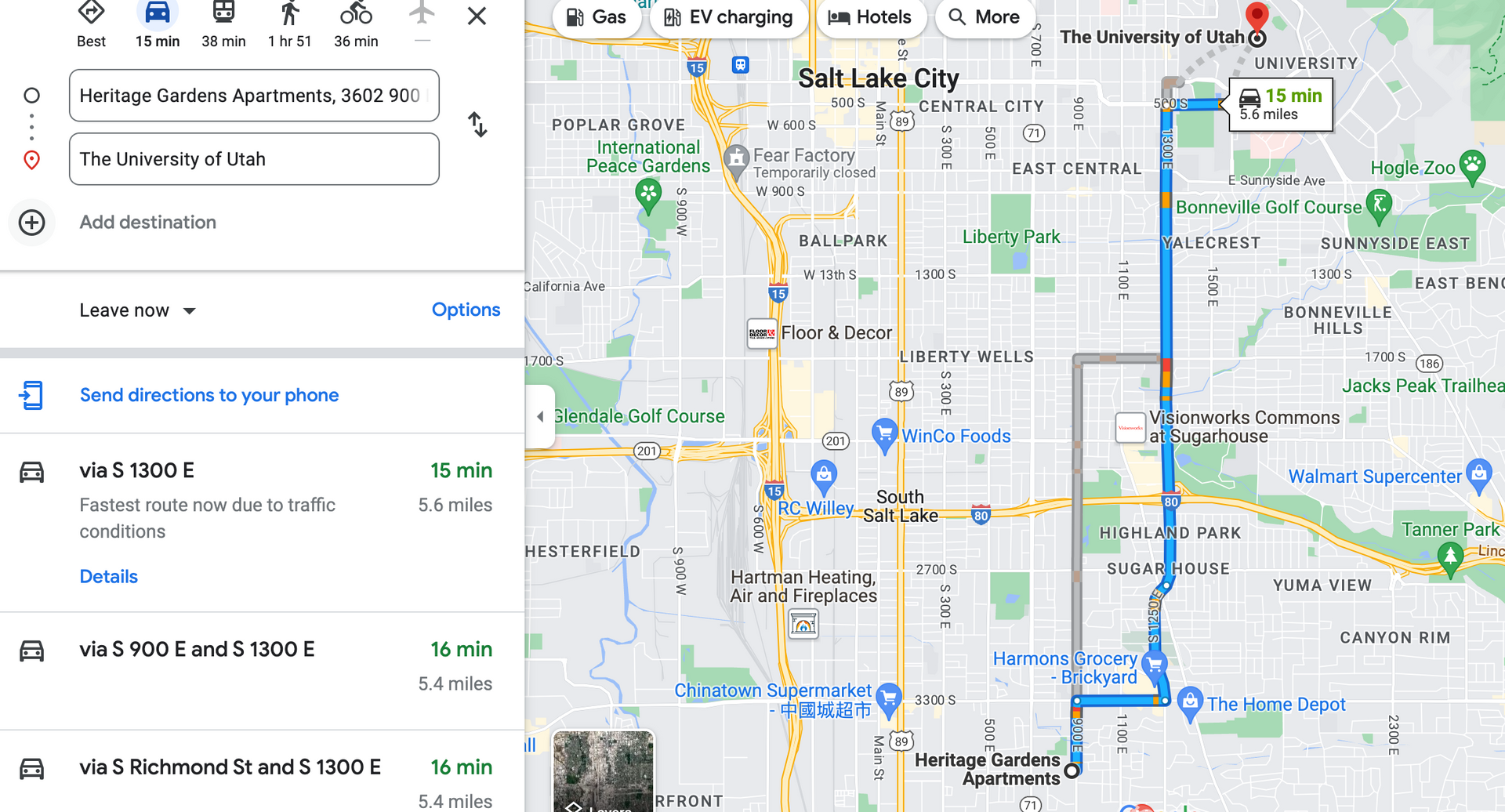Viewport: 1505px width, 812px height.
Task: Select the Best travel mode tab
Action: [91, 24]
